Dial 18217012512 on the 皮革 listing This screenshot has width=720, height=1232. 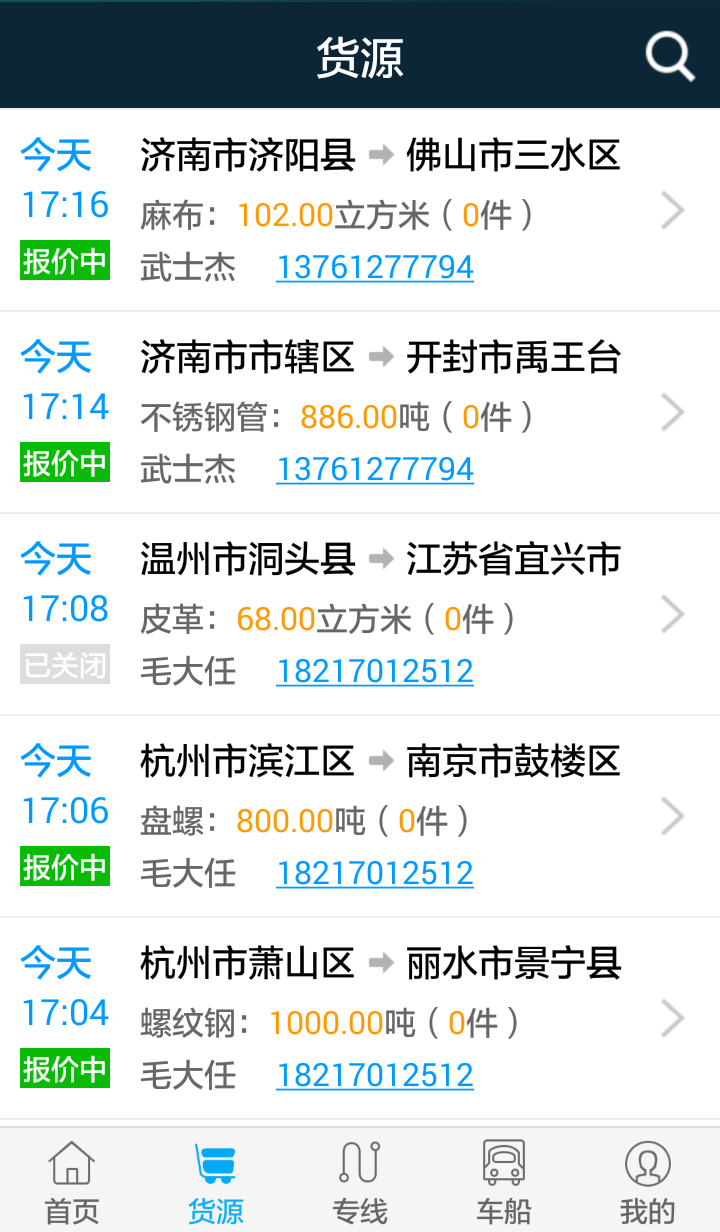[375, 671]
